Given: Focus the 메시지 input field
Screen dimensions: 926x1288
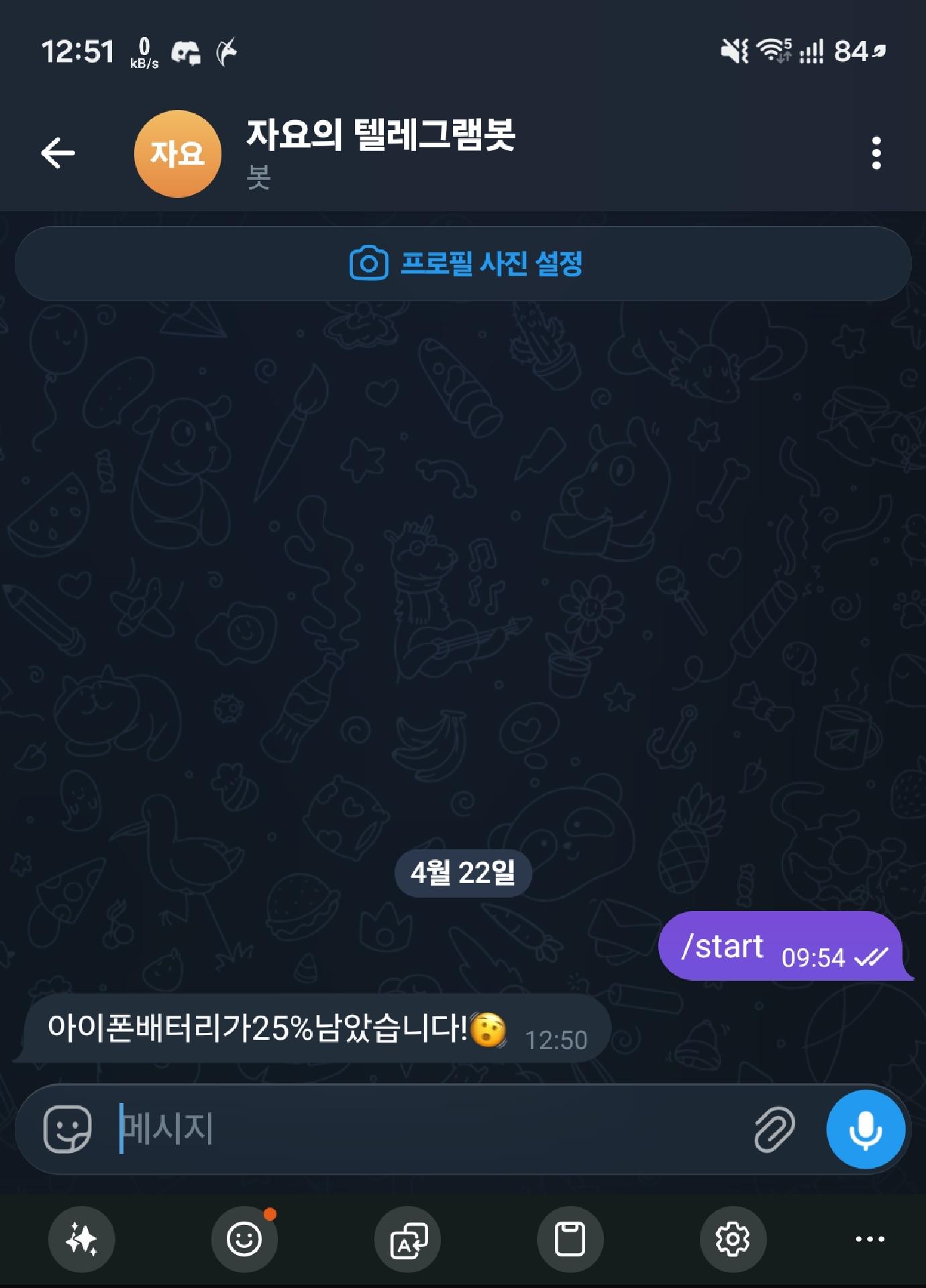Looking at the screenshot, I should [429, 1129].
